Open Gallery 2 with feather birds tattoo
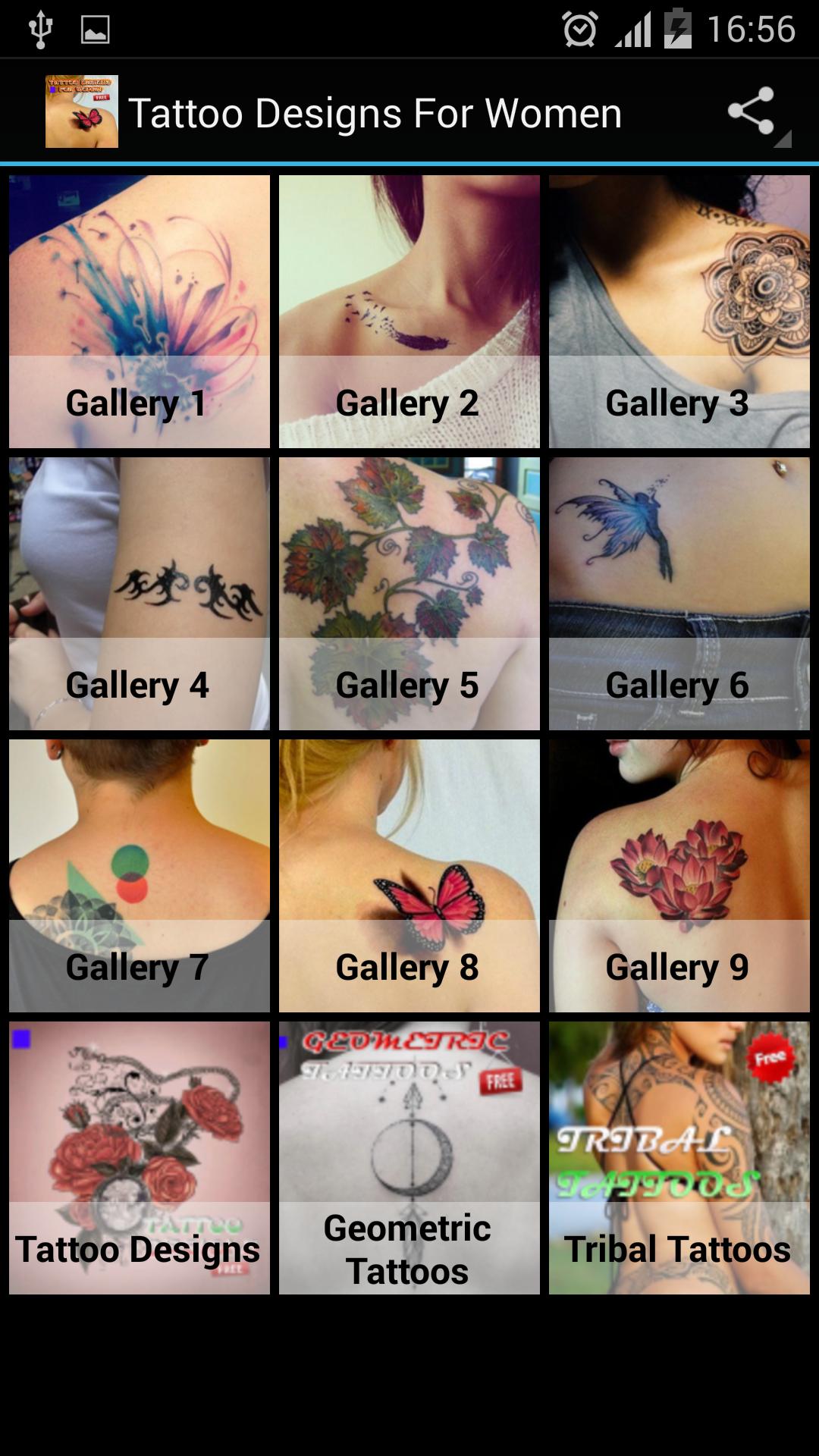Image resolution: width=819 pixels, height=1456 pixels. coord(409,311)
